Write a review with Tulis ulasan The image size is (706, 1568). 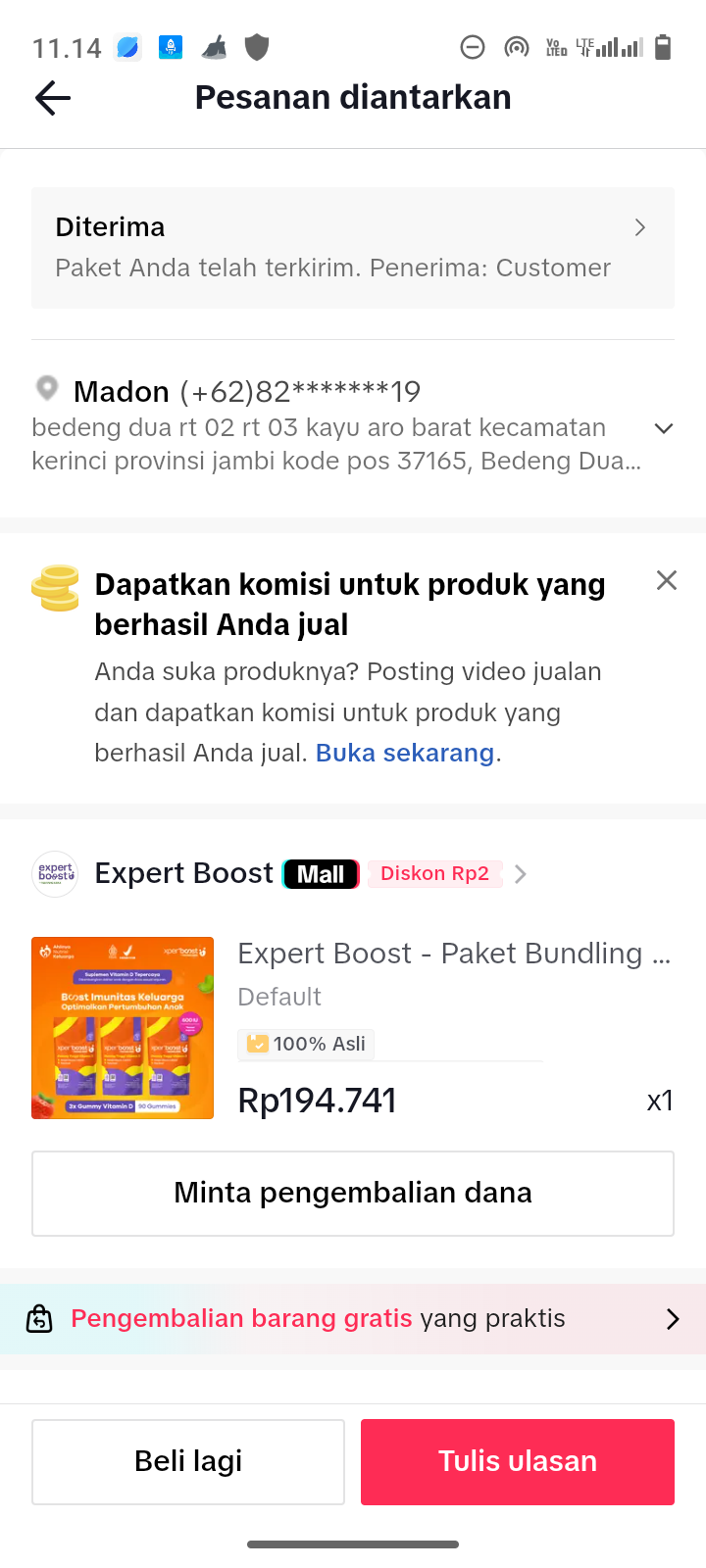(x=518, y=1461)
